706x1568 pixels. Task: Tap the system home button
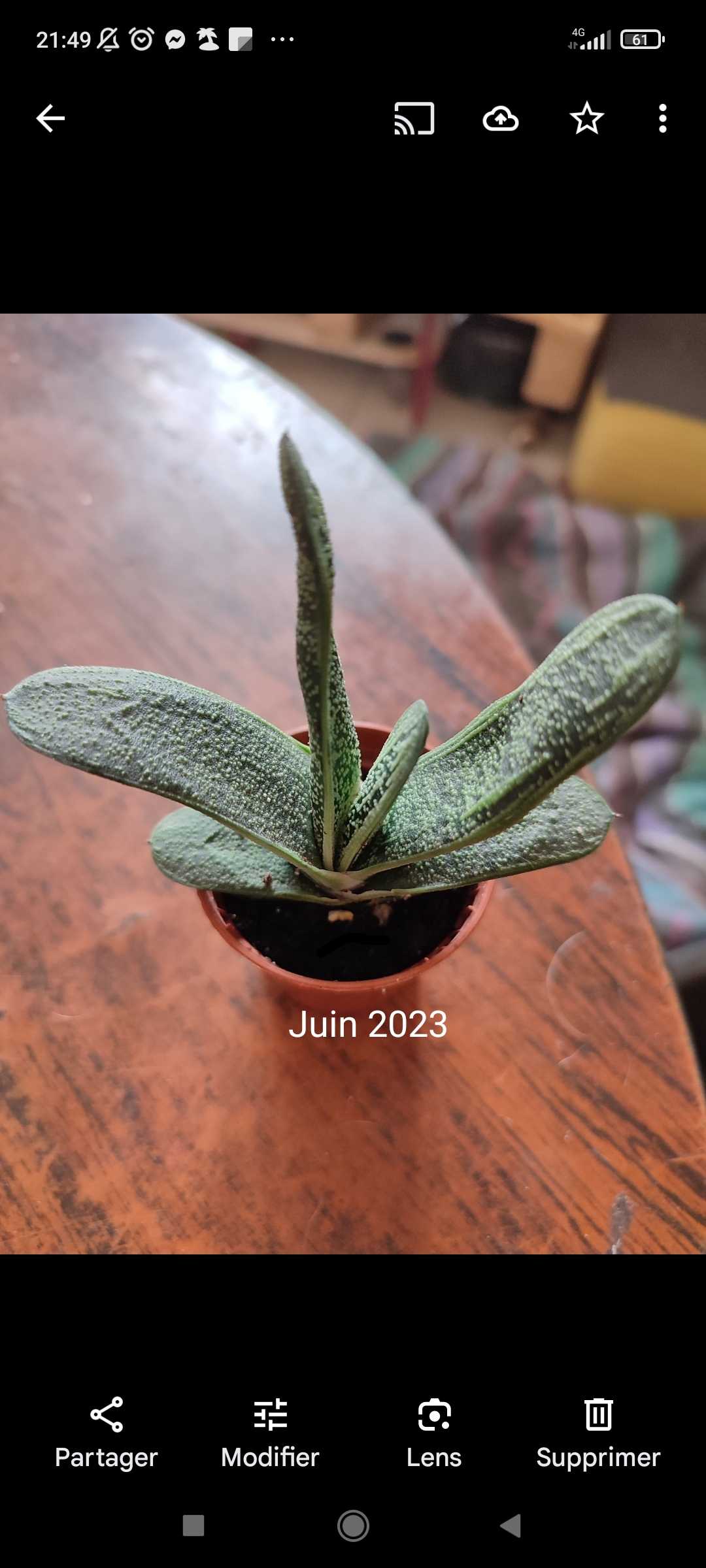(353, 1526)
